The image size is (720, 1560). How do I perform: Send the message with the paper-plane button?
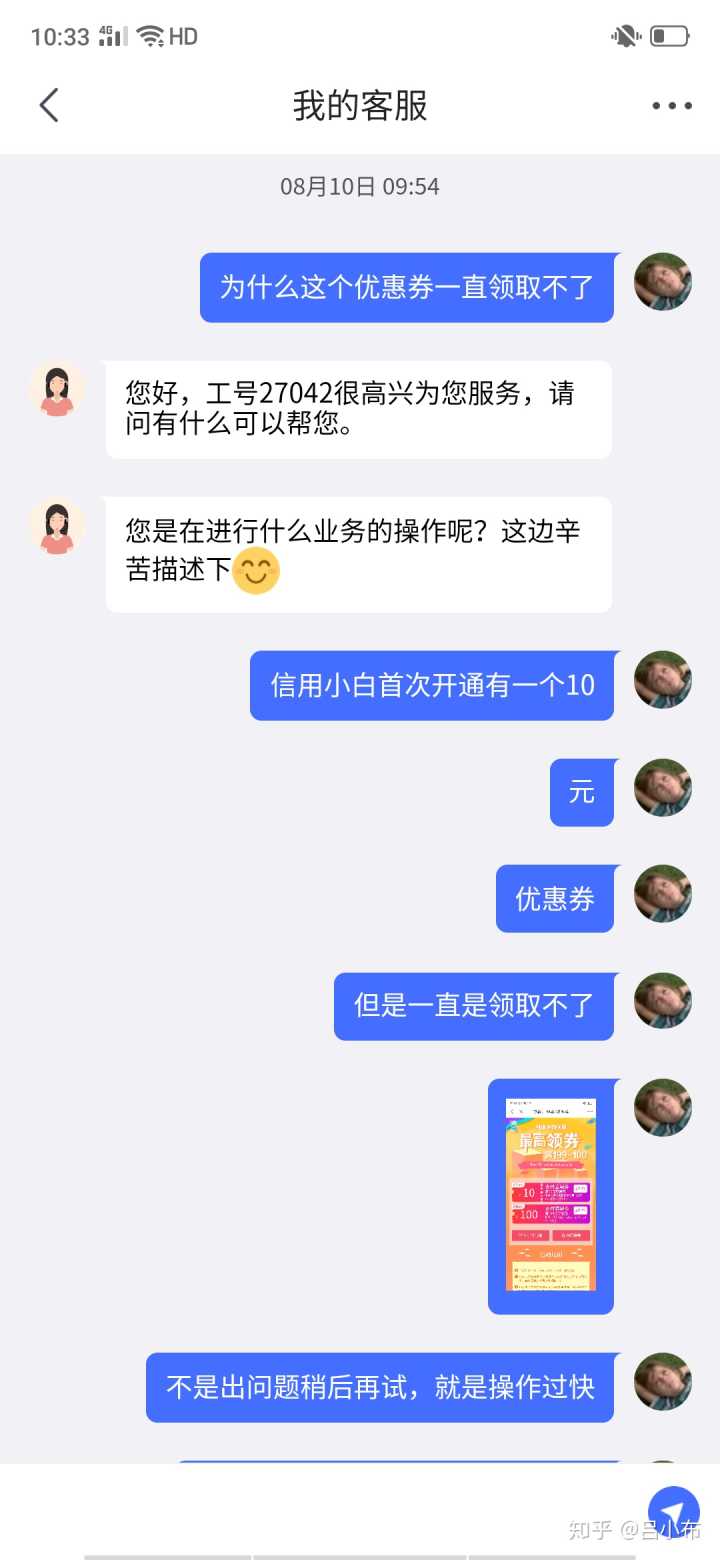[x=673, y=1513]
